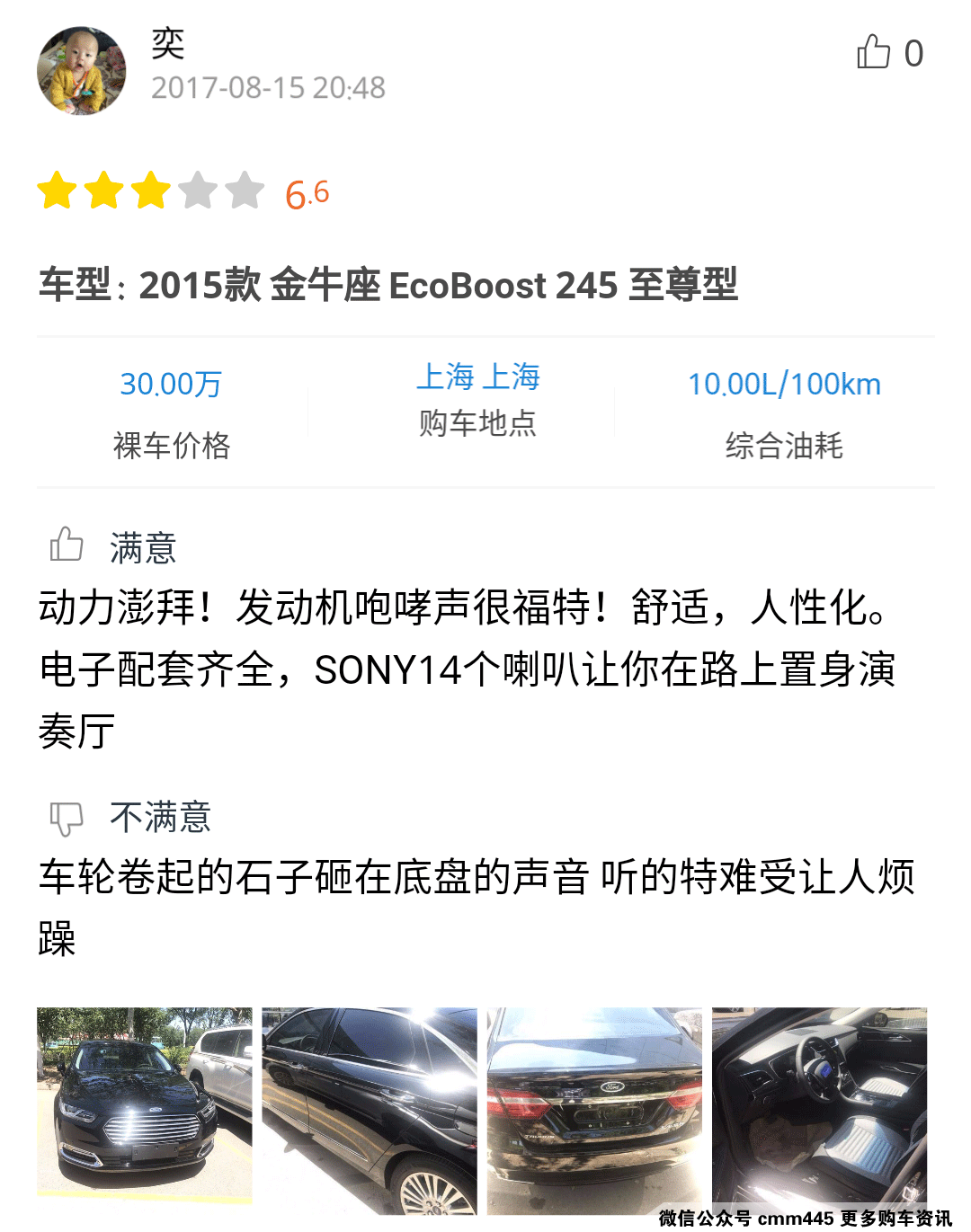The width and height of the screenshot is (971, 1232).
Task: Enlarge the rear-view photo with the Ford badge
Action: tap(594, 1111)
